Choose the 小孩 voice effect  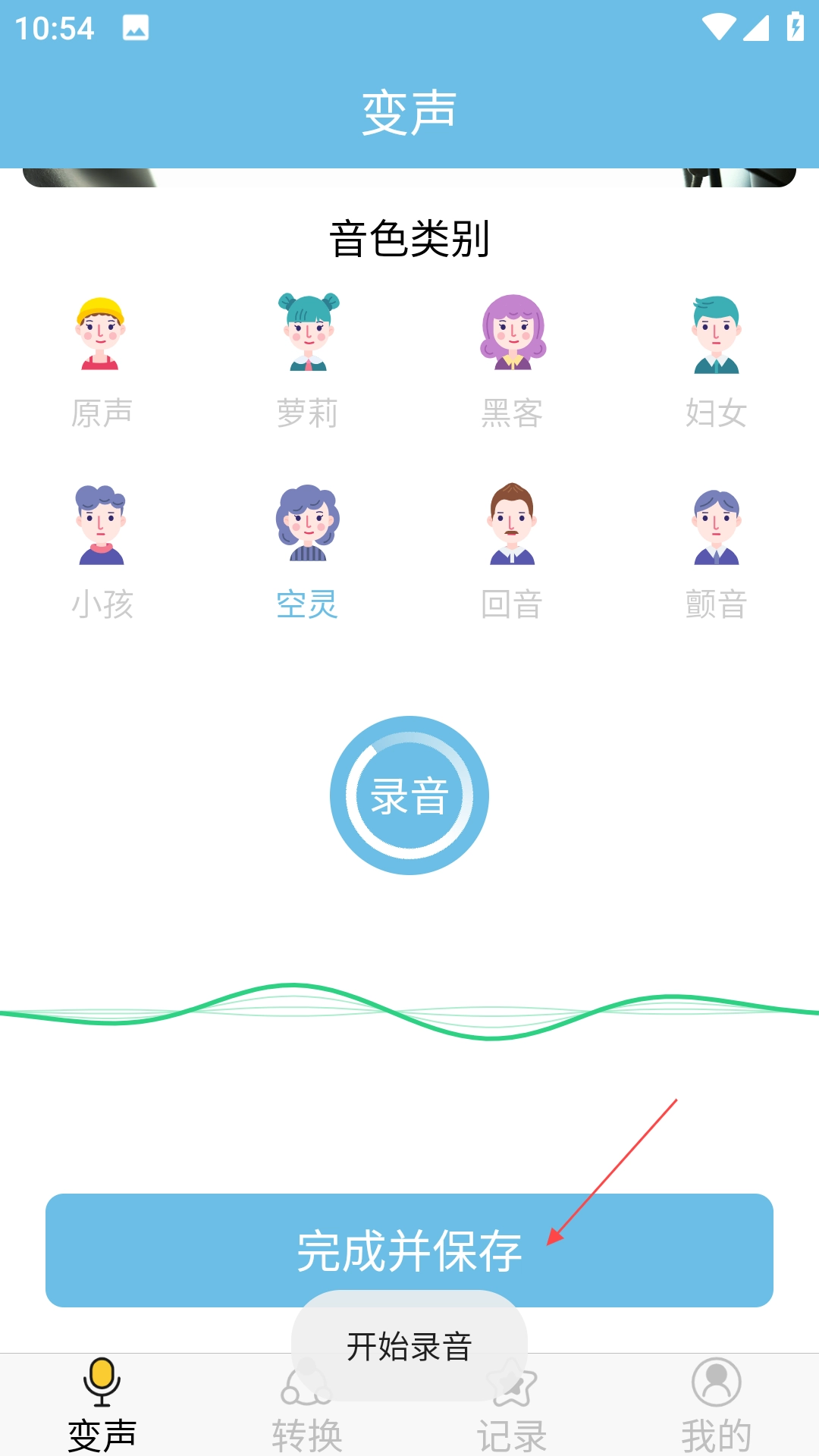point(102,553)
